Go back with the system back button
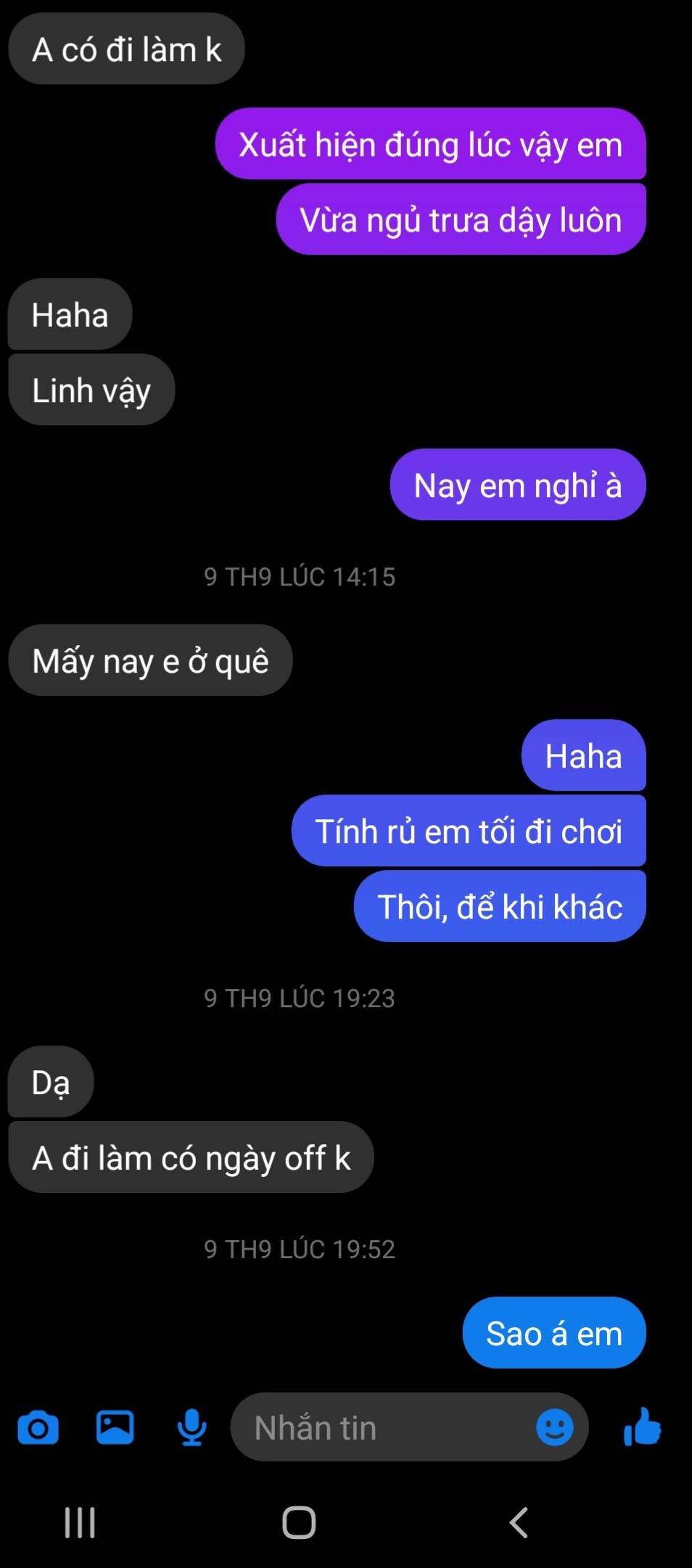Image resolution: width=692 pixels, height=1568 pixels. 519,1522
